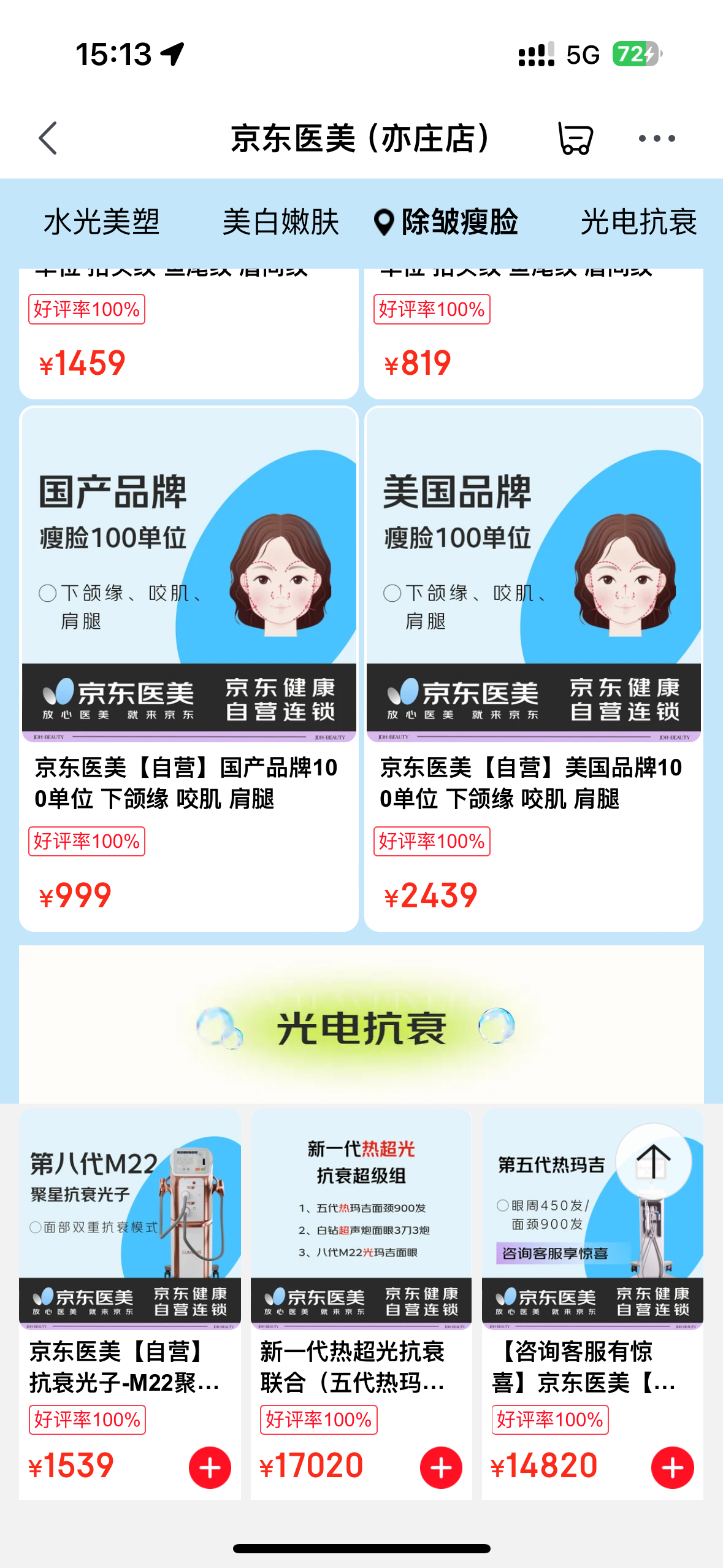723x1568 pixels.
Task: Jump to 光电抗衰 tab
Action: tap(638, 222)
